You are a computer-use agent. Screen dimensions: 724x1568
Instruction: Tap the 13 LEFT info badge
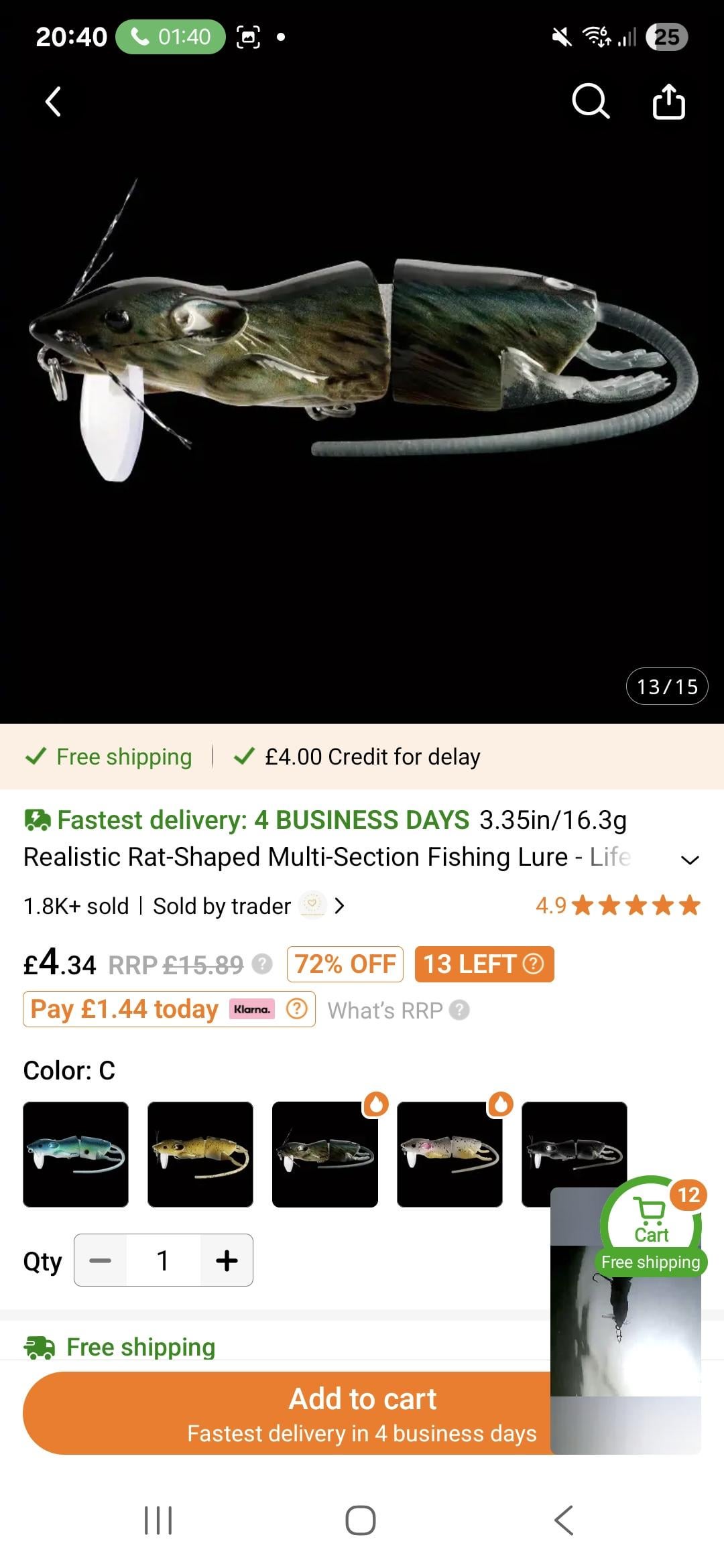click(x=484, y=964)
